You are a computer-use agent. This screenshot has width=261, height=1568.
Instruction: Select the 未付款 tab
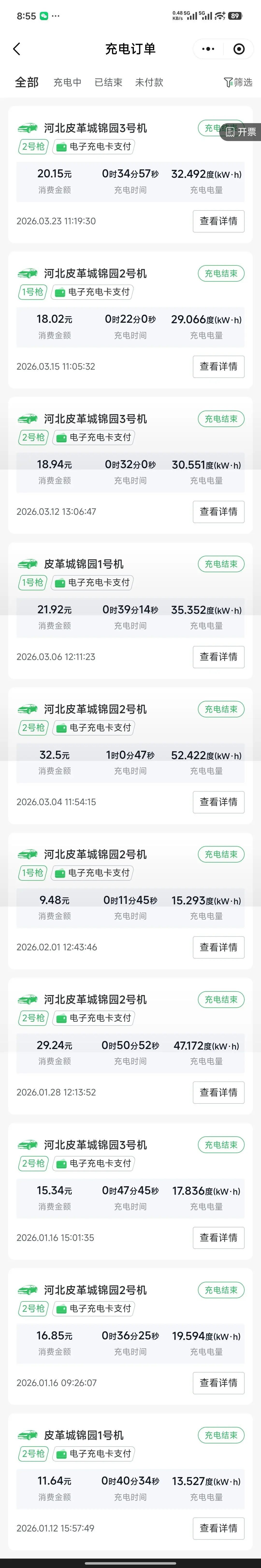[149, 82]
